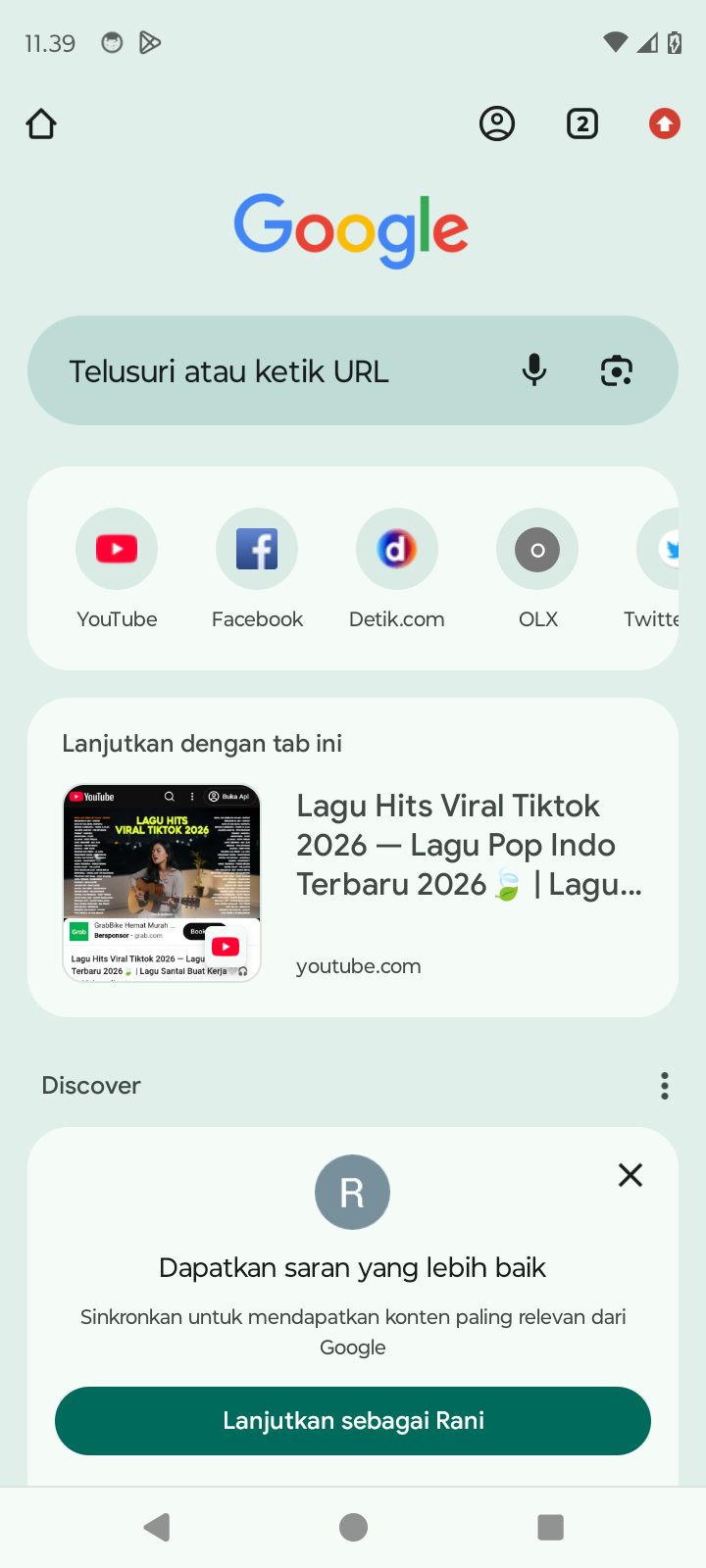This screenshot has height=1568, width=706.
Task: Open the Chrome home page button
Action: 41,124
